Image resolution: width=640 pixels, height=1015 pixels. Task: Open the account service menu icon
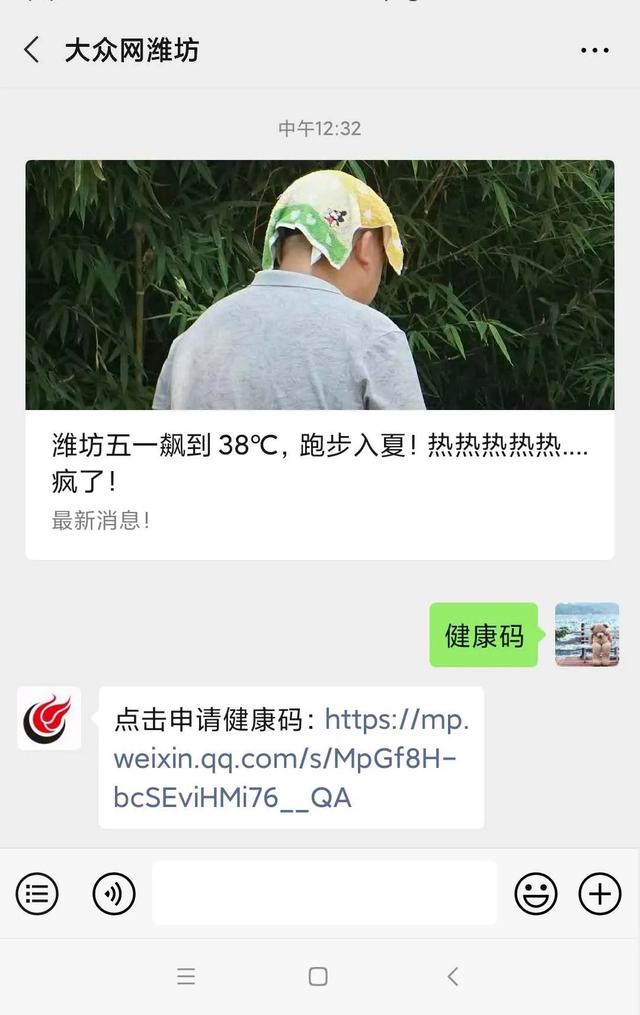(37, 893)
